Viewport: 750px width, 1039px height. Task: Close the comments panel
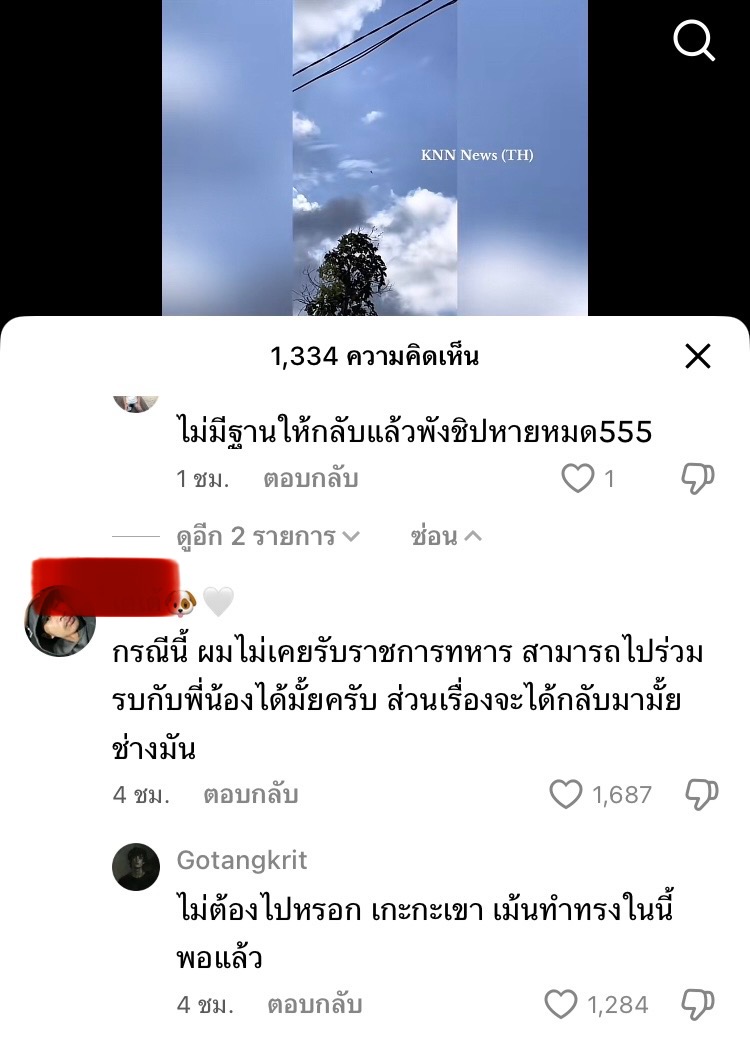[x=697, y=356]
